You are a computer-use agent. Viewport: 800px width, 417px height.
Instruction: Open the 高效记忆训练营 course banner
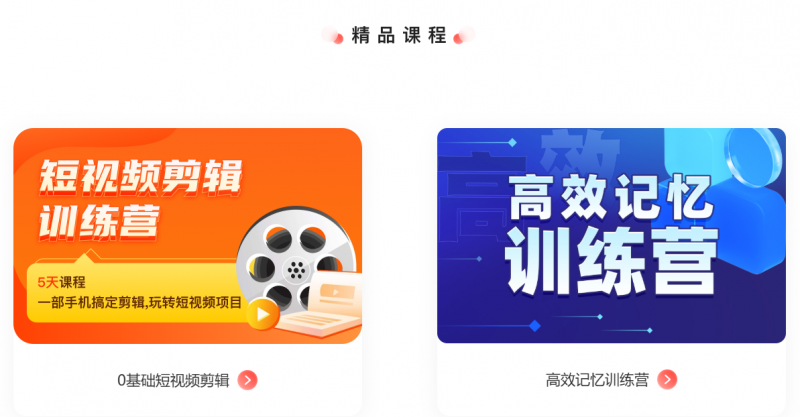611,235
